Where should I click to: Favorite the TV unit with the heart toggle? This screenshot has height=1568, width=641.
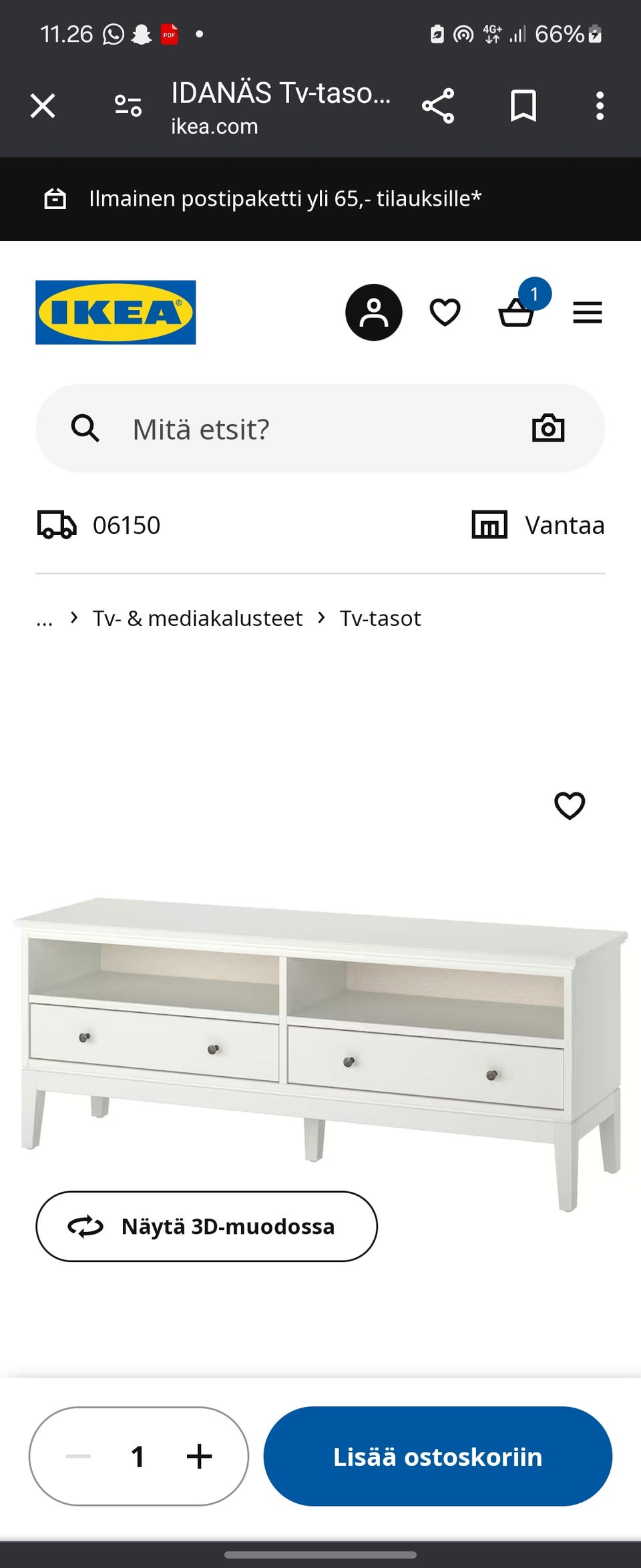tap(570, 807)
